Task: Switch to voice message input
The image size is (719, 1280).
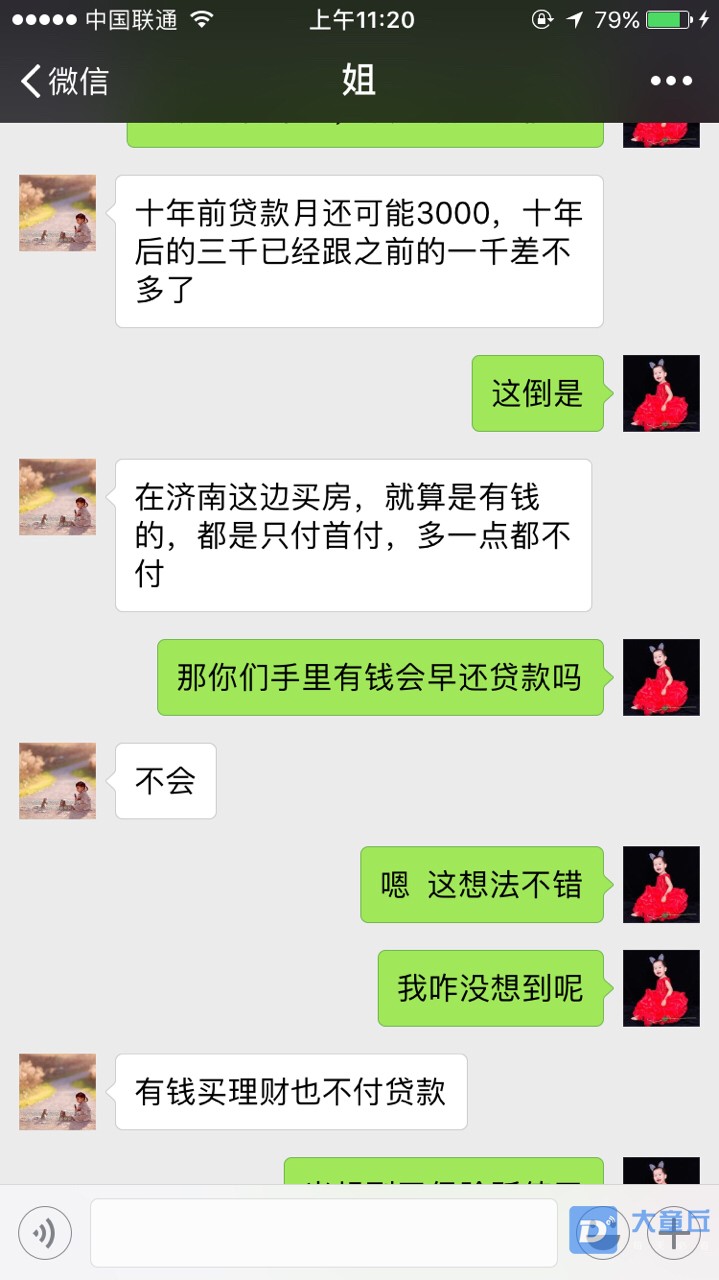Action: pos(44,1233)
